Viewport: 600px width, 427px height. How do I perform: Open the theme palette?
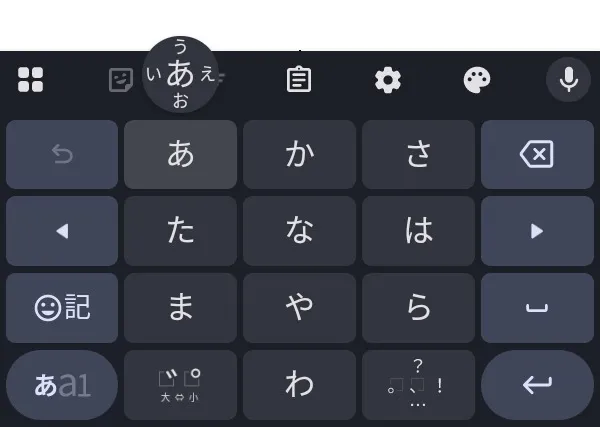477,80
